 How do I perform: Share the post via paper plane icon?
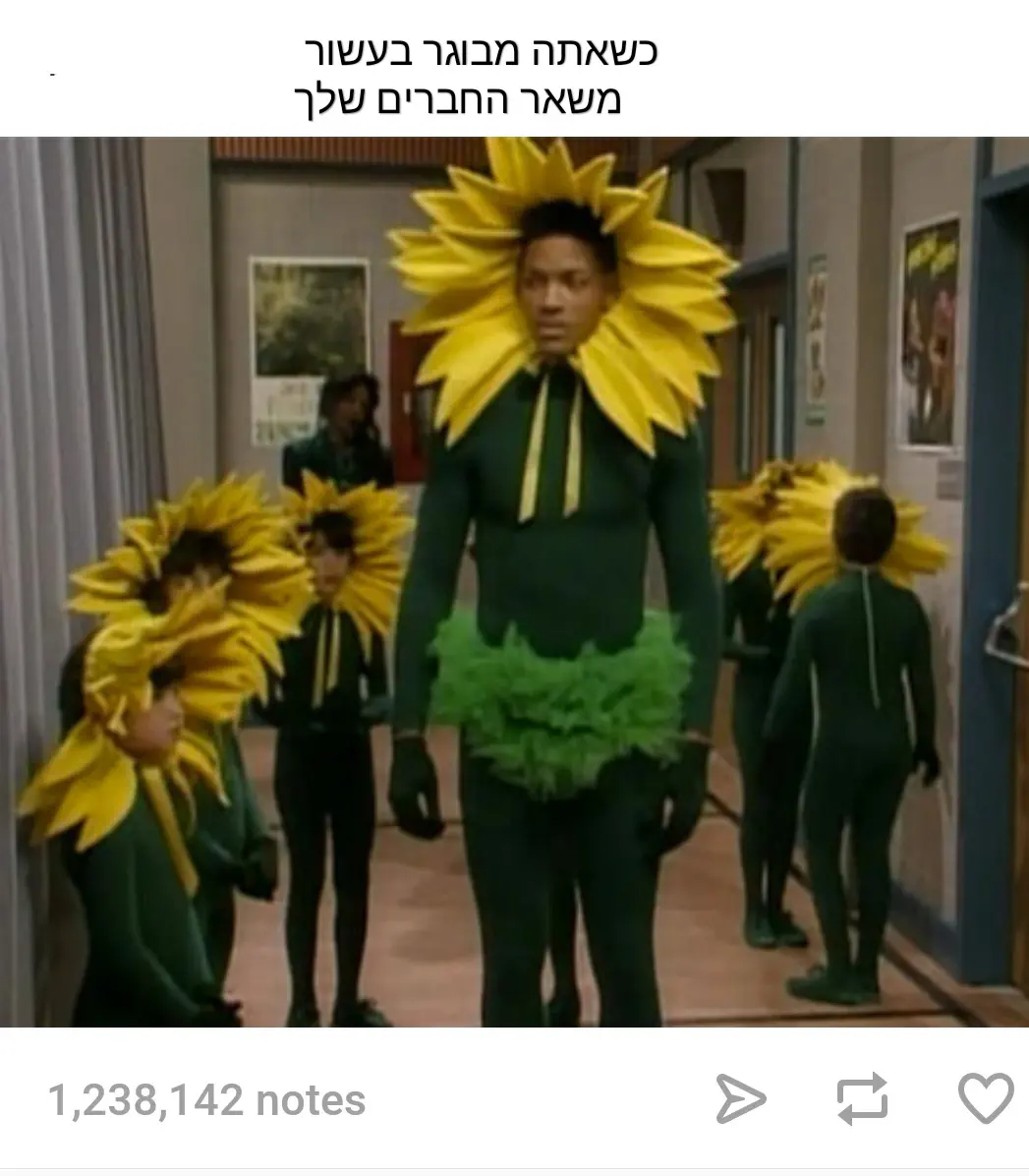[x=740, y=1098]
